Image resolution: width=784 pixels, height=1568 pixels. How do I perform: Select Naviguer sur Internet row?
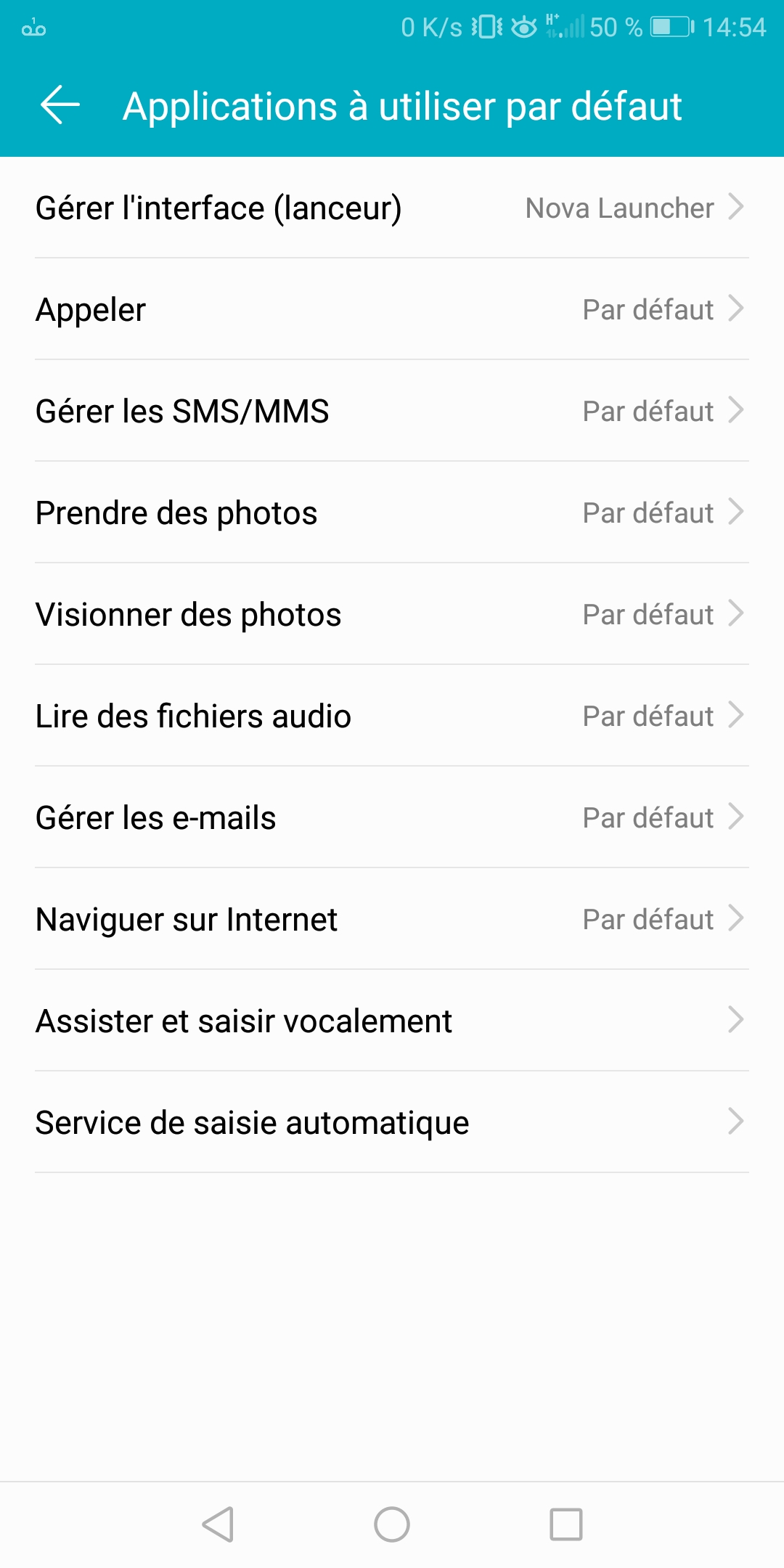coord(392,919)
